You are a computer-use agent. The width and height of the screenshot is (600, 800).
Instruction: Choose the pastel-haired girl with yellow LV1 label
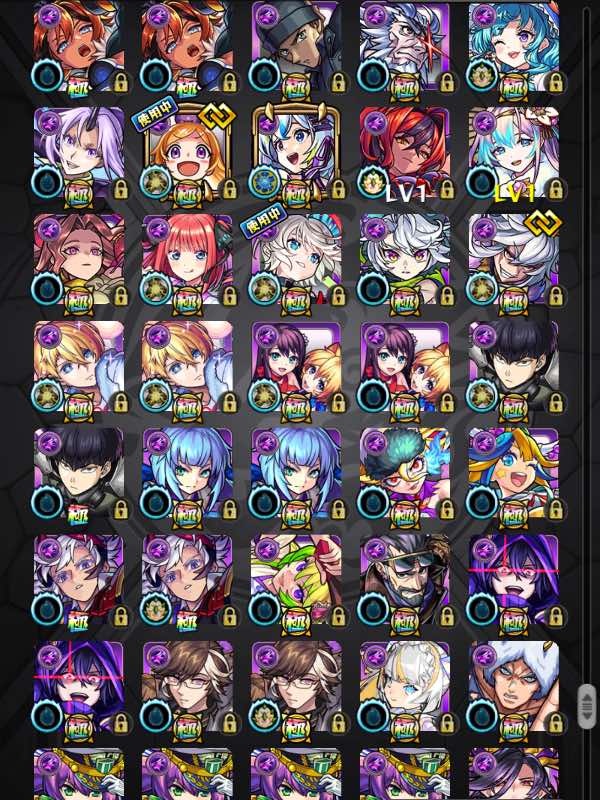coord(514,153)
